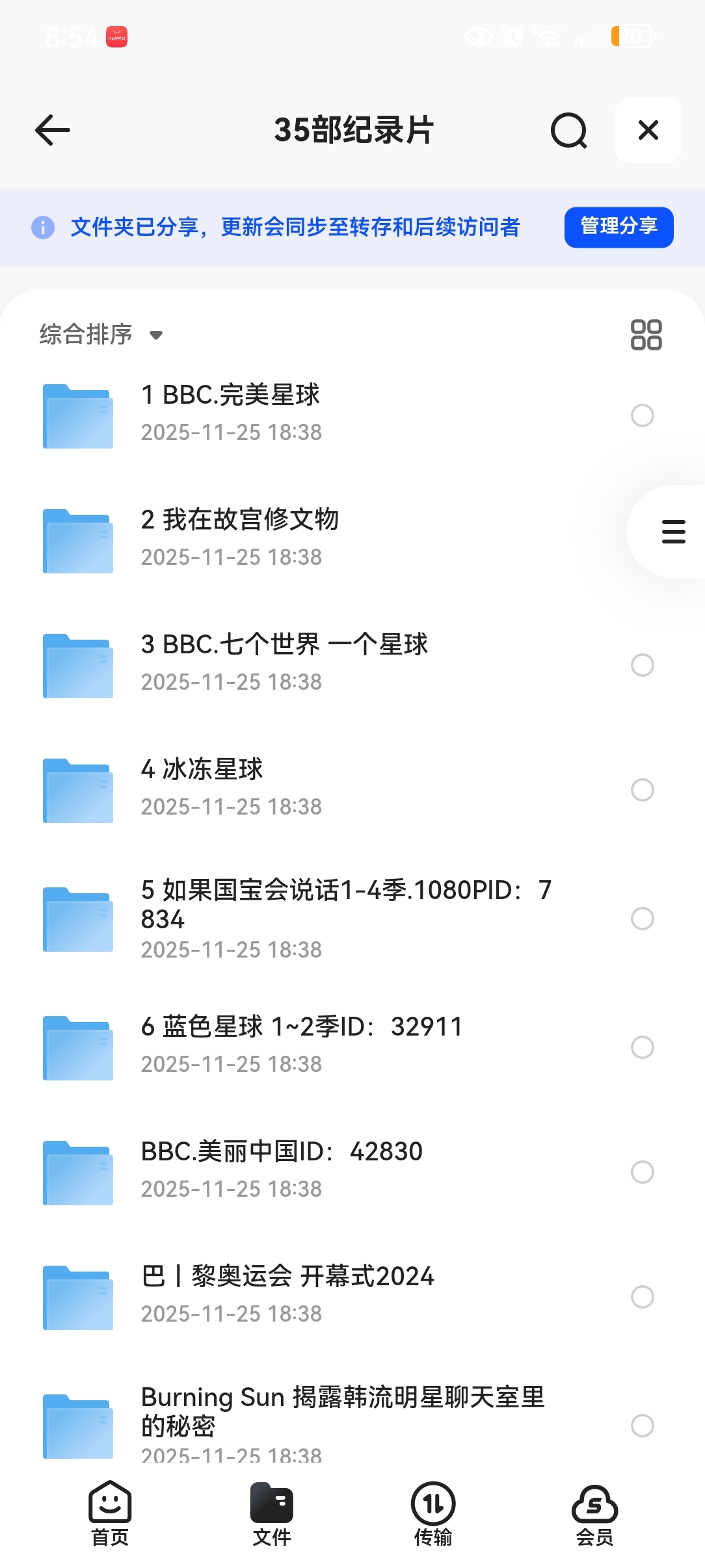Open the 综合排序 sort dropdown

(x=101, y=335)
